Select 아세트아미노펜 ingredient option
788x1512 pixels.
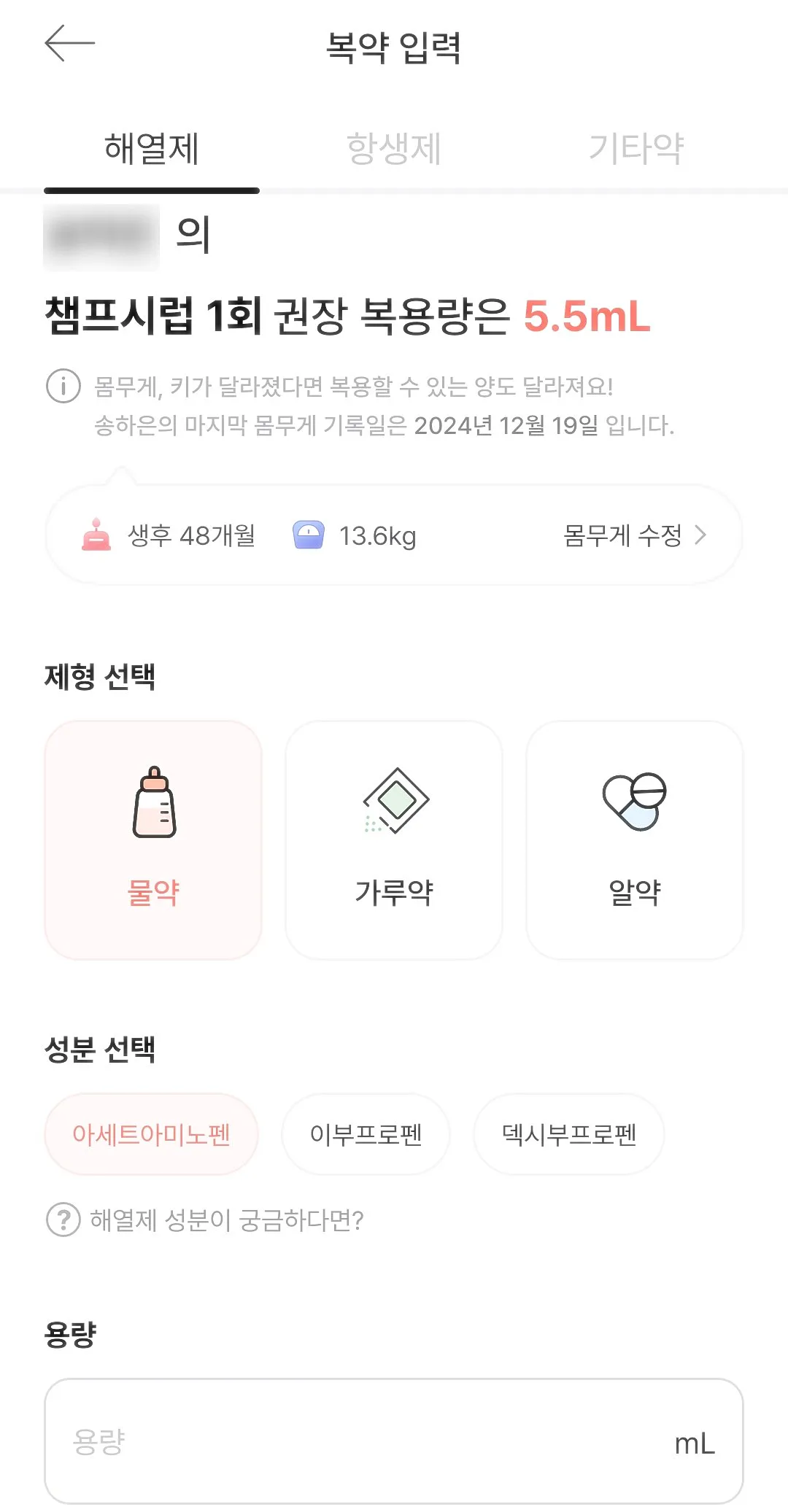point(151,1134)
